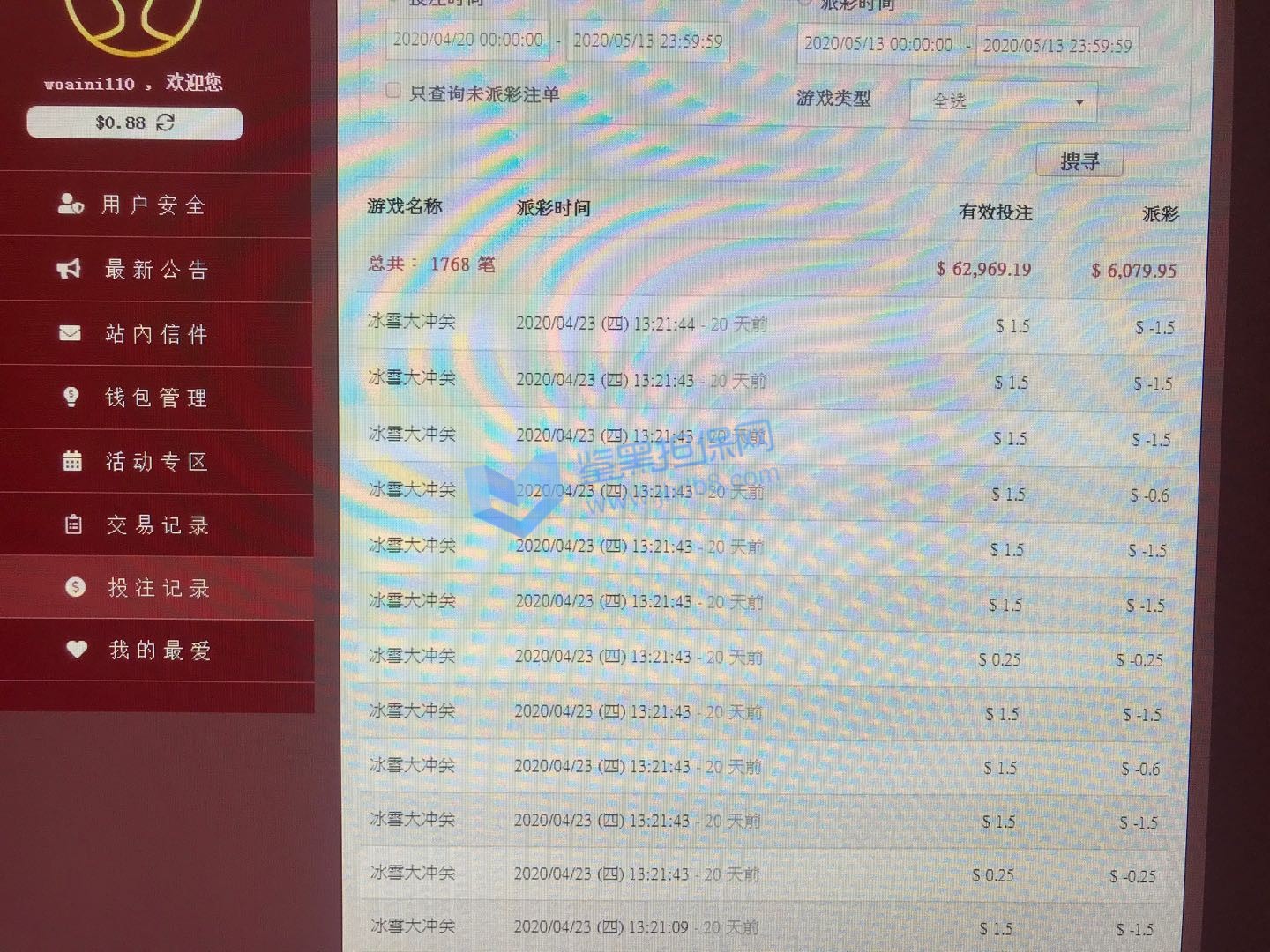Edit payout start 2020/05/13 00:00:00 field
1270x952 pixels.
point(878,44)
